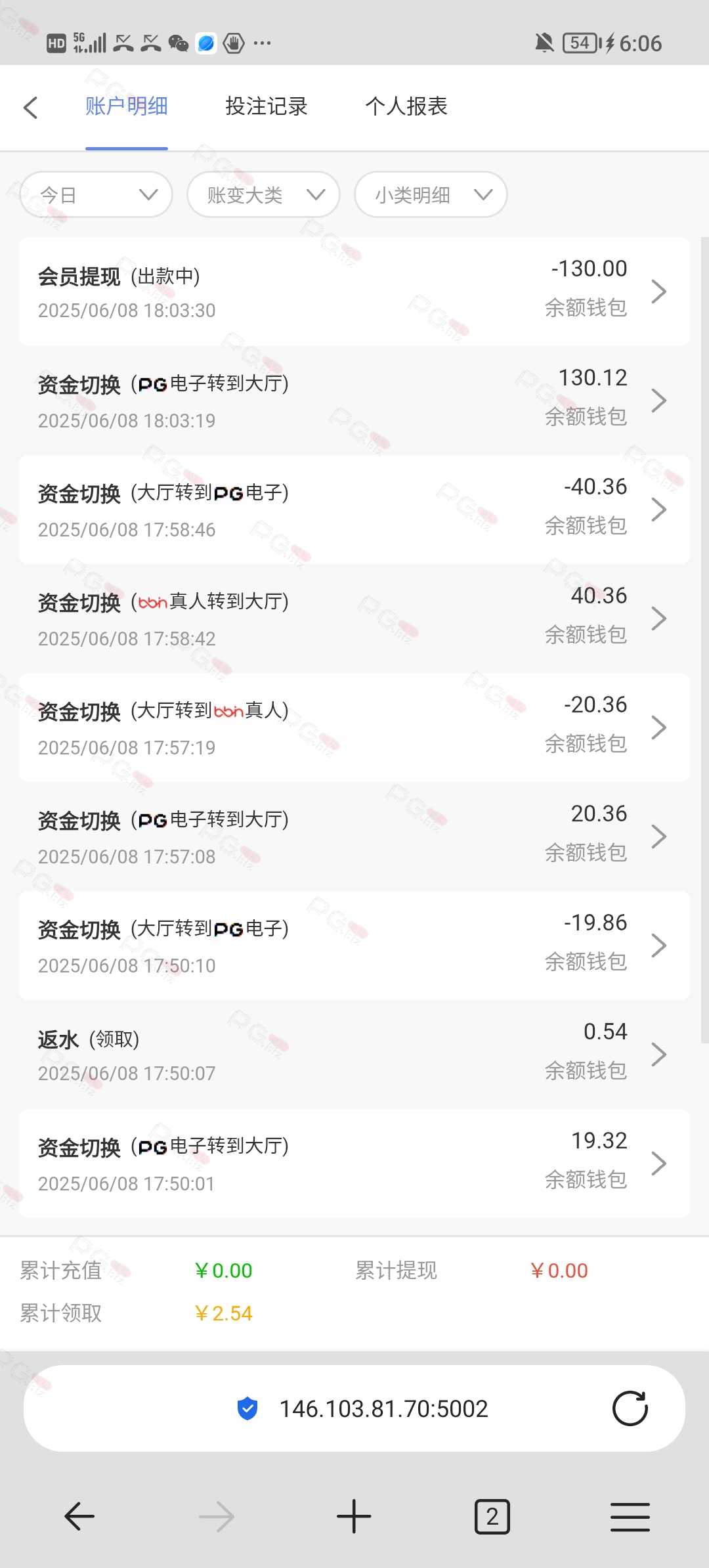
Task: Open the browser hamburger menu
Action: (630, 1517)
